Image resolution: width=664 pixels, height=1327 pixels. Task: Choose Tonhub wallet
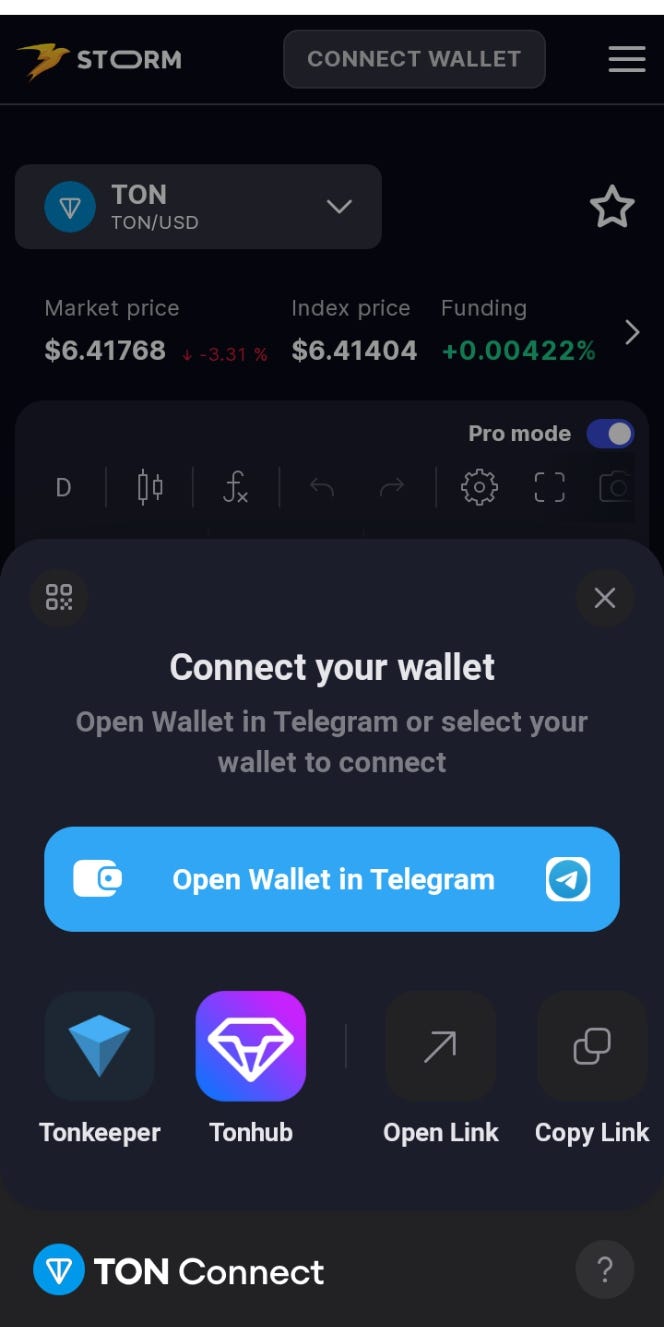251,1047
